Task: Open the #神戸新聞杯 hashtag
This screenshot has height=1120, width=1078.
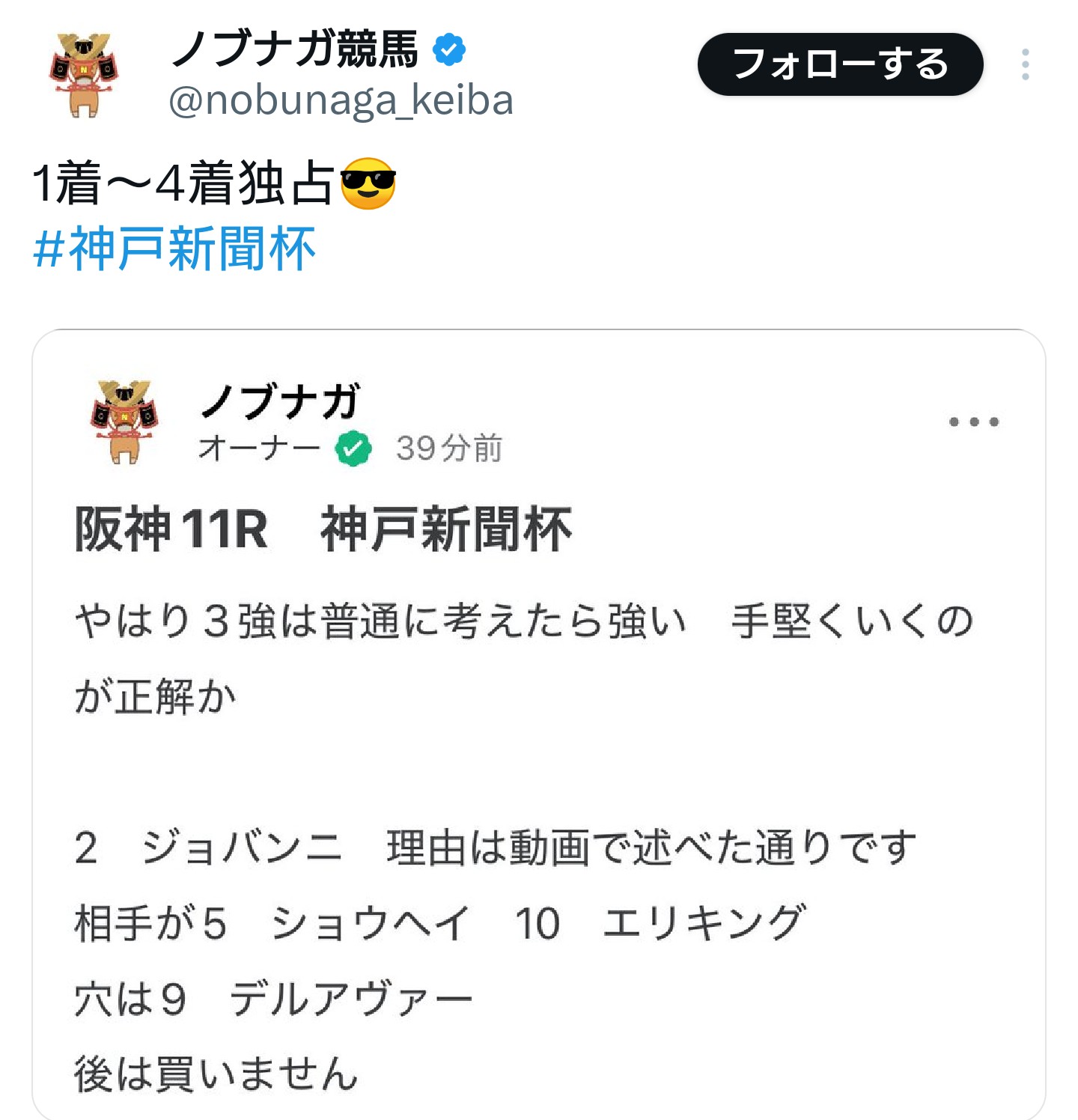Action: click(174, 249)
